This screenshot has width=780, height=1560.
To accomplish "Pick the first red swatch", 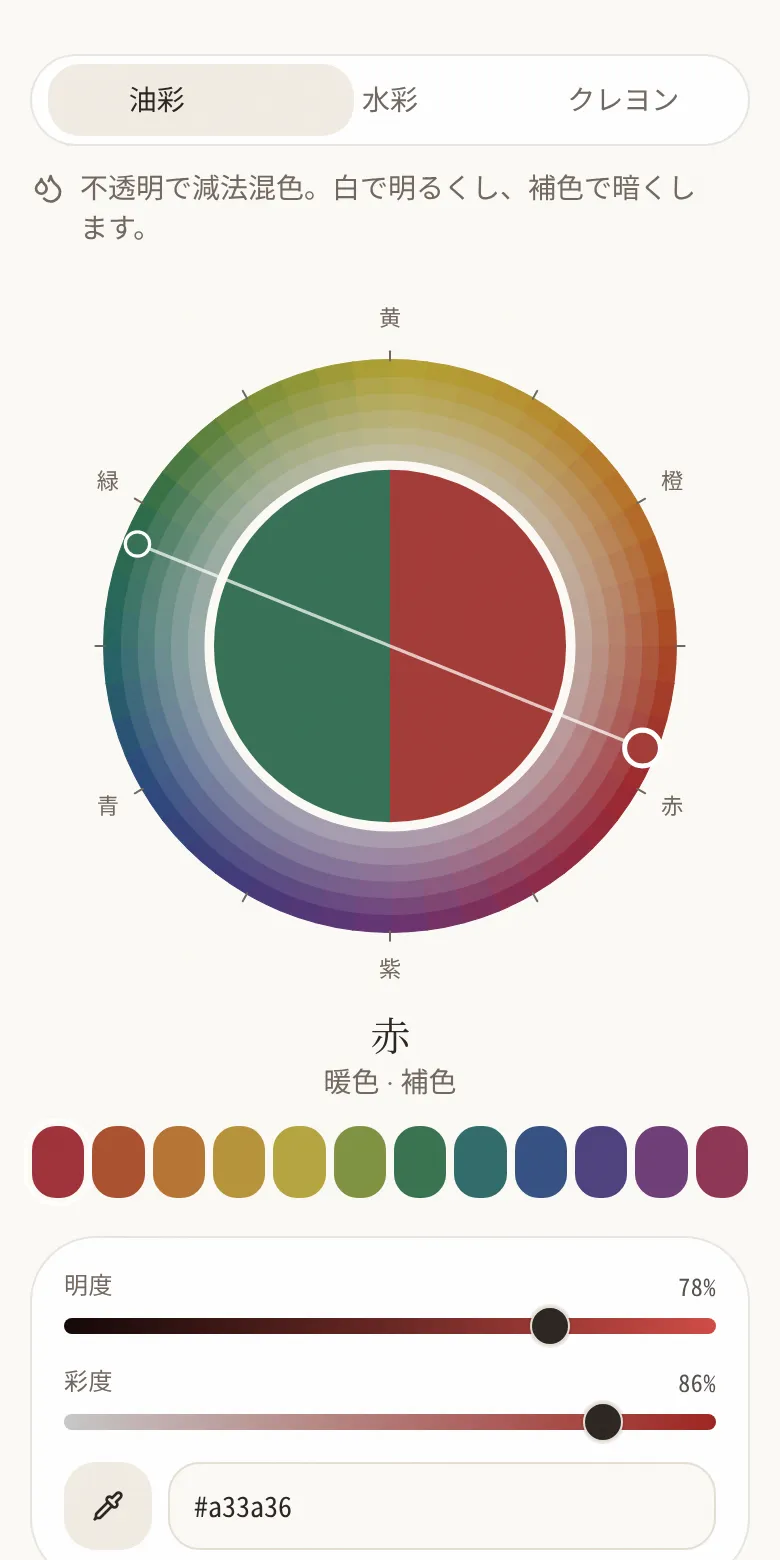I will pyautogui.click(x=58, y=1162).
